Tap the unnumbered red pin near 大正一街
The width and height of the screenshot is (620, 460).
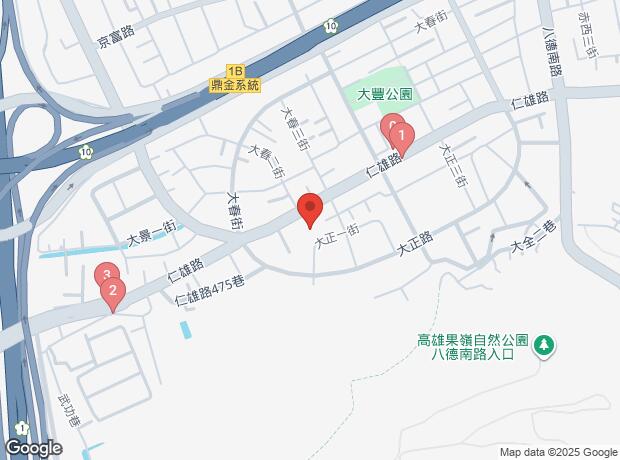(310, 208)
